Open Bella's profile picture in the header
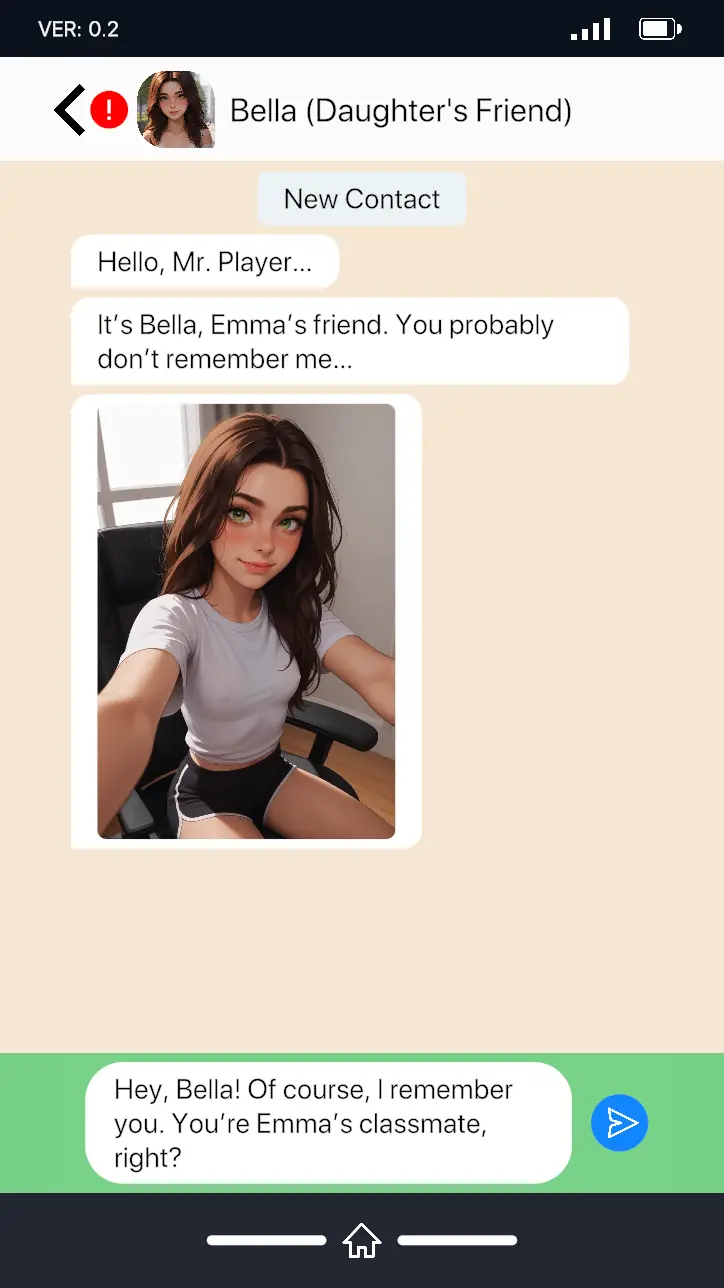Screen dimensions: 724x1288 [176, 110]
